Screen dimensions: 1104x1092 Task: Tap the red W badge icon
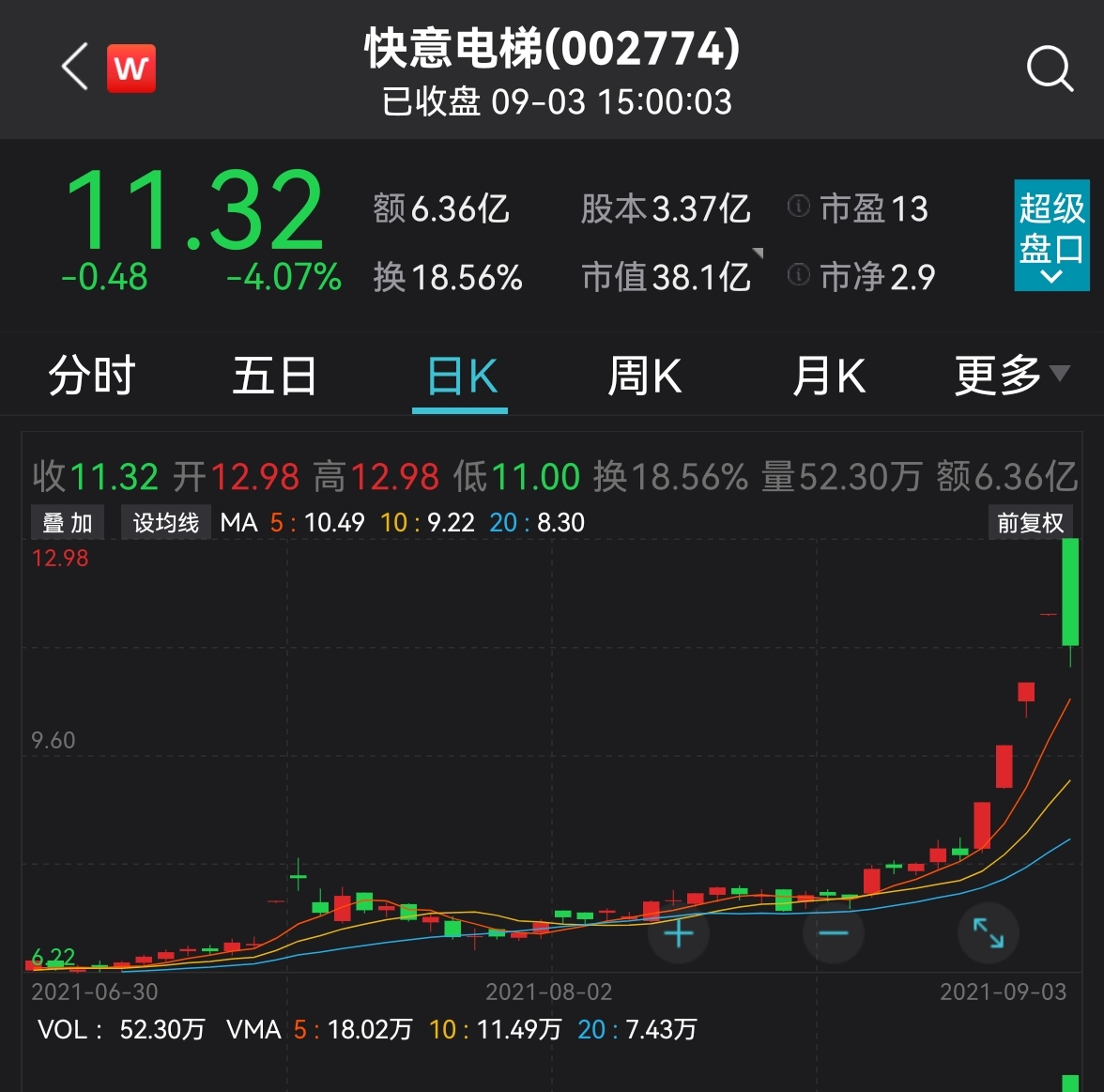tap(131, 69)
